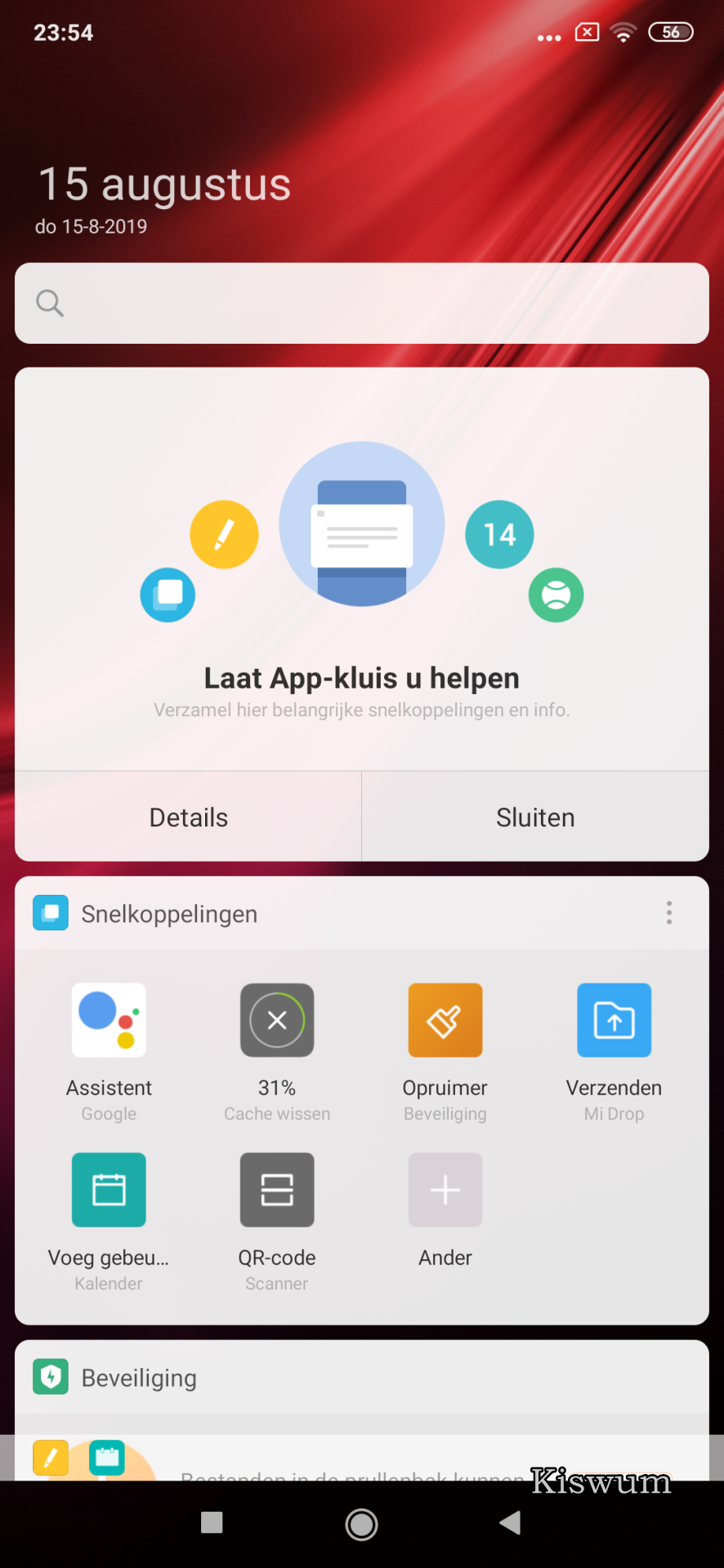Add another shortcut with Ander
Image resolution: width=724 pixels, height=1568 pixels.
click(445, 1190)
